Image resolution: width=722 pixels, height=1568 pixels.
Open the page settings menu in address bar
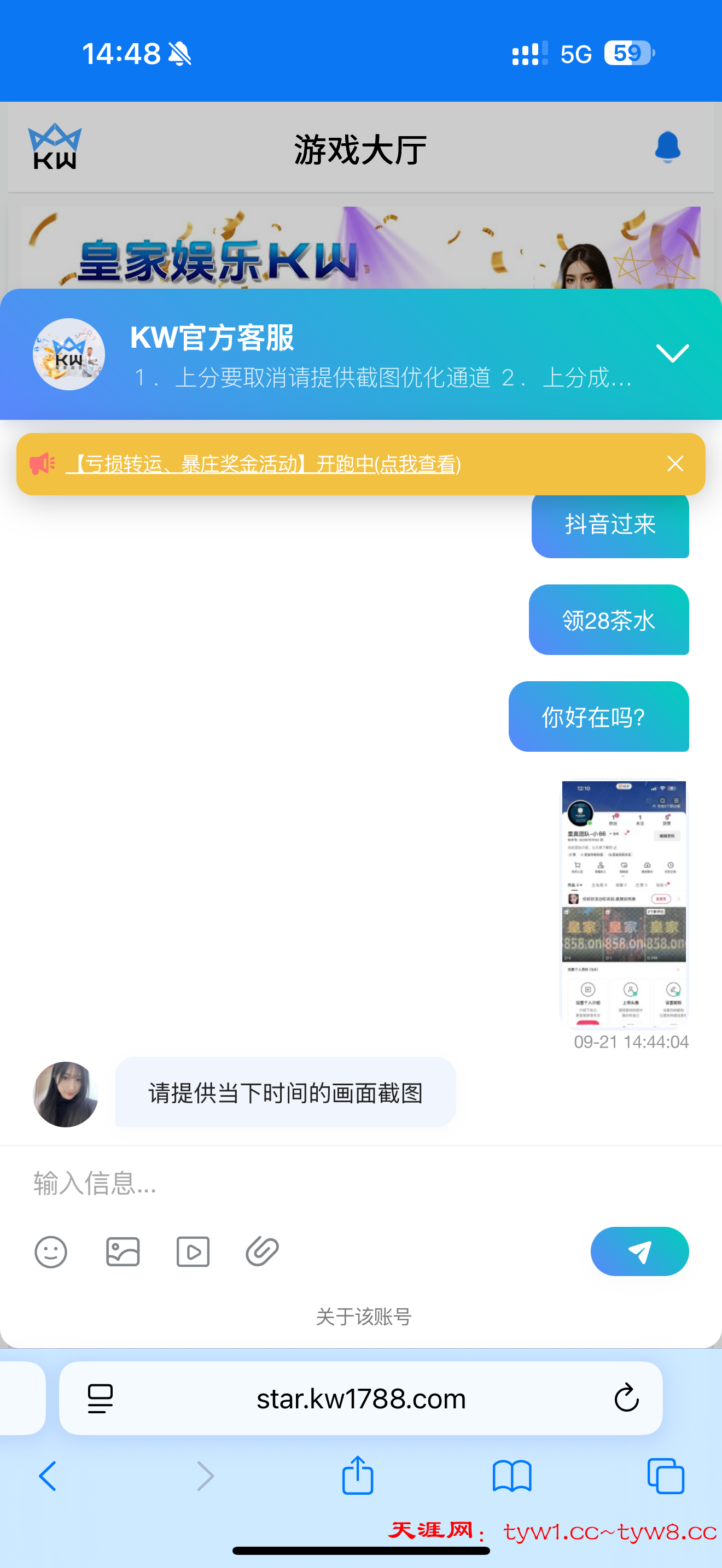(101, 1398)
